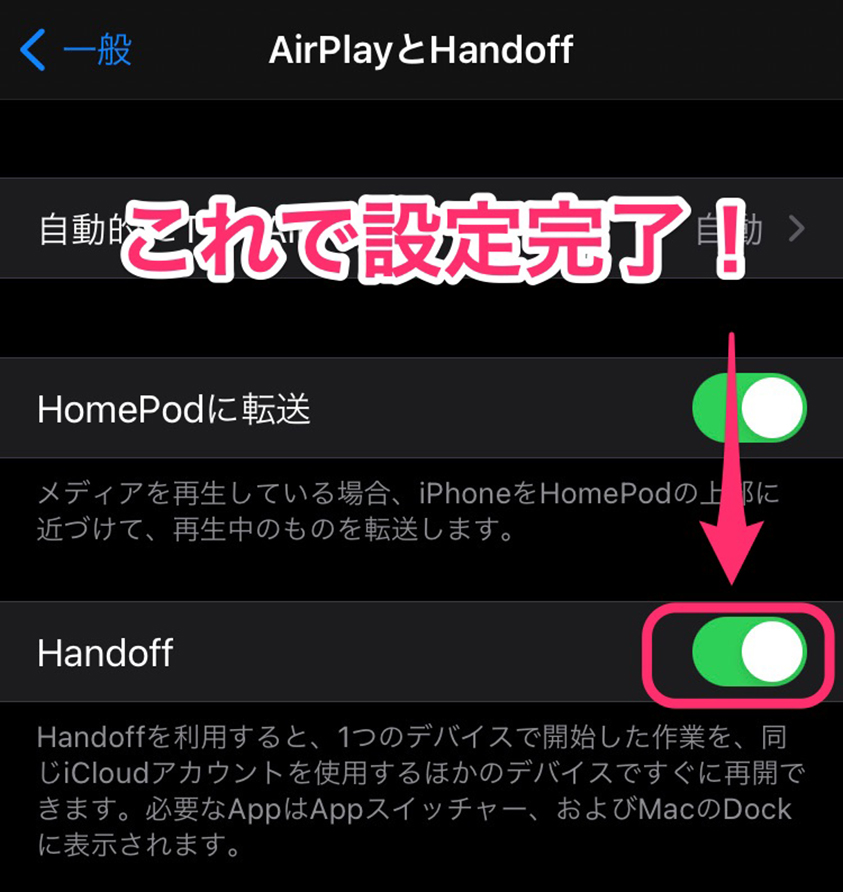Disable the Handoff switch
Screen dimensions: 843x892
click(x=748, y=652)
